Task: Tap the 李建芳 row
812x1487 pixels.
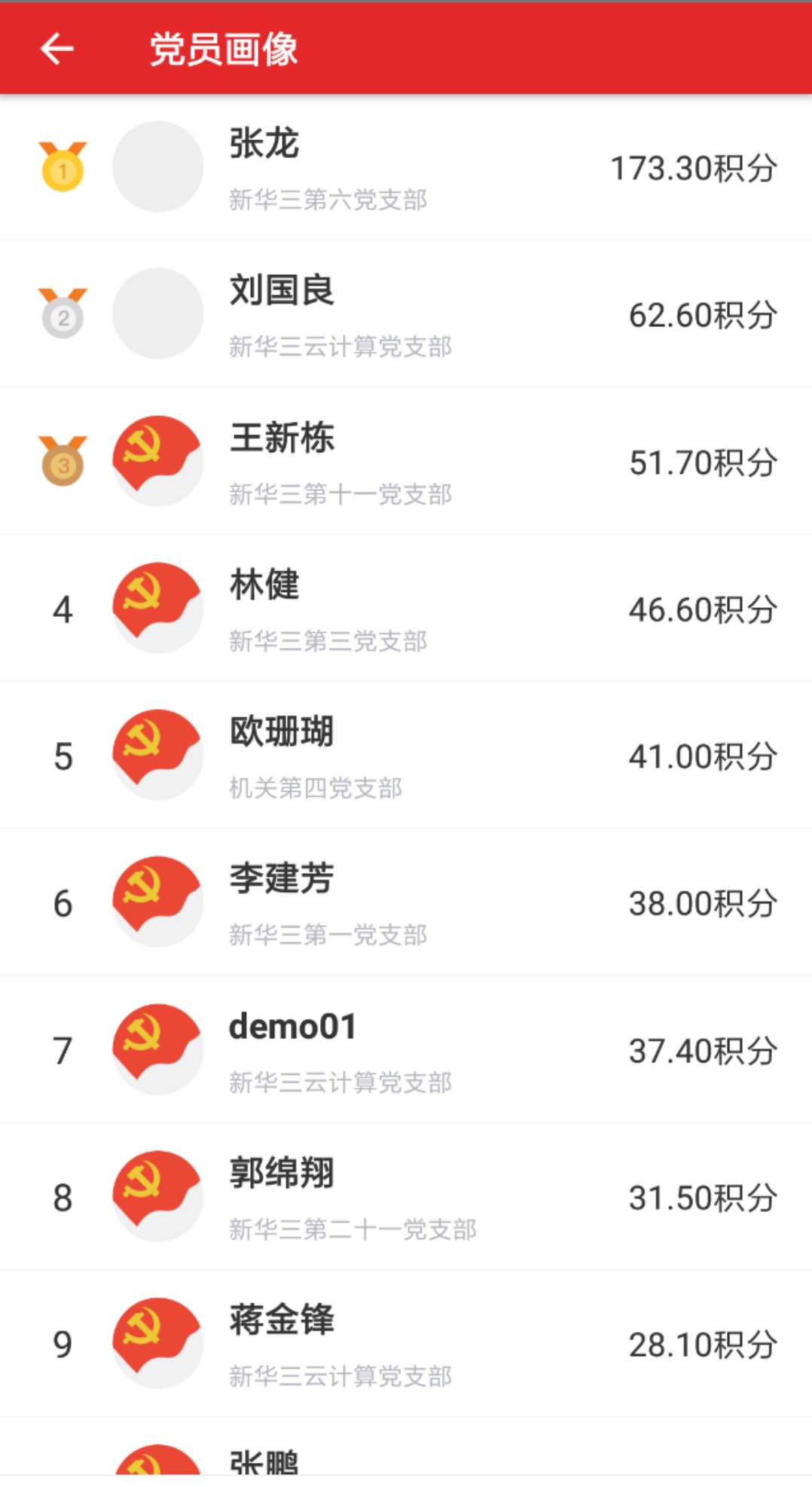Action: coord(406,902)
